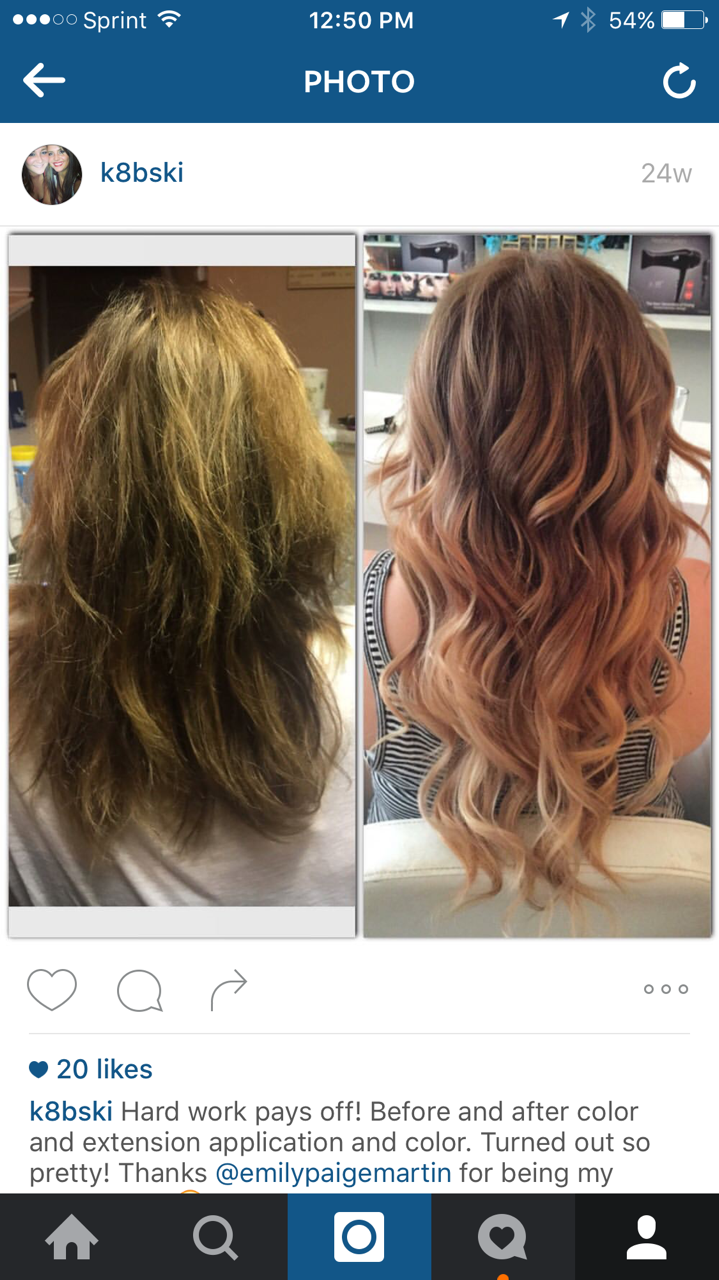Open the @emilypaigemartin mention in the caption

334,1172
